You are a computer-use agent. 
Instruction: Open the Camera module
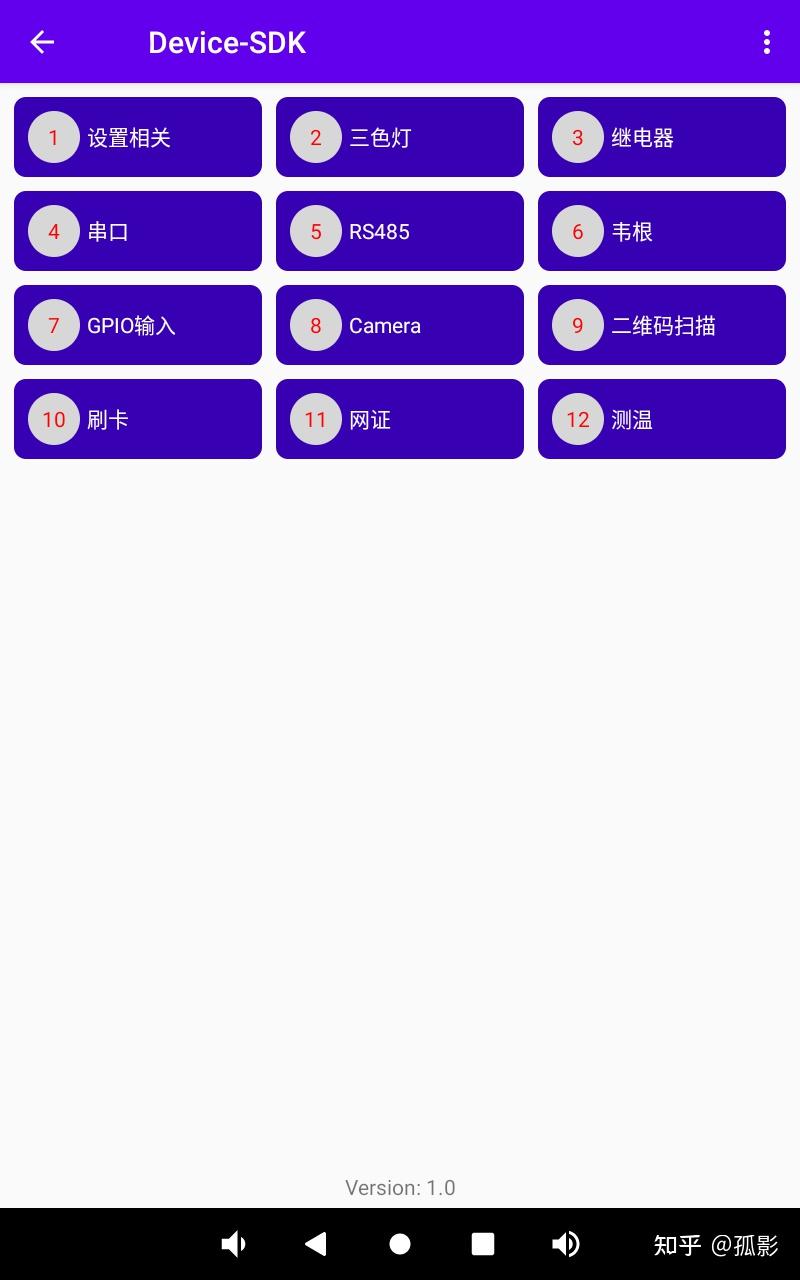pos(399,325)
